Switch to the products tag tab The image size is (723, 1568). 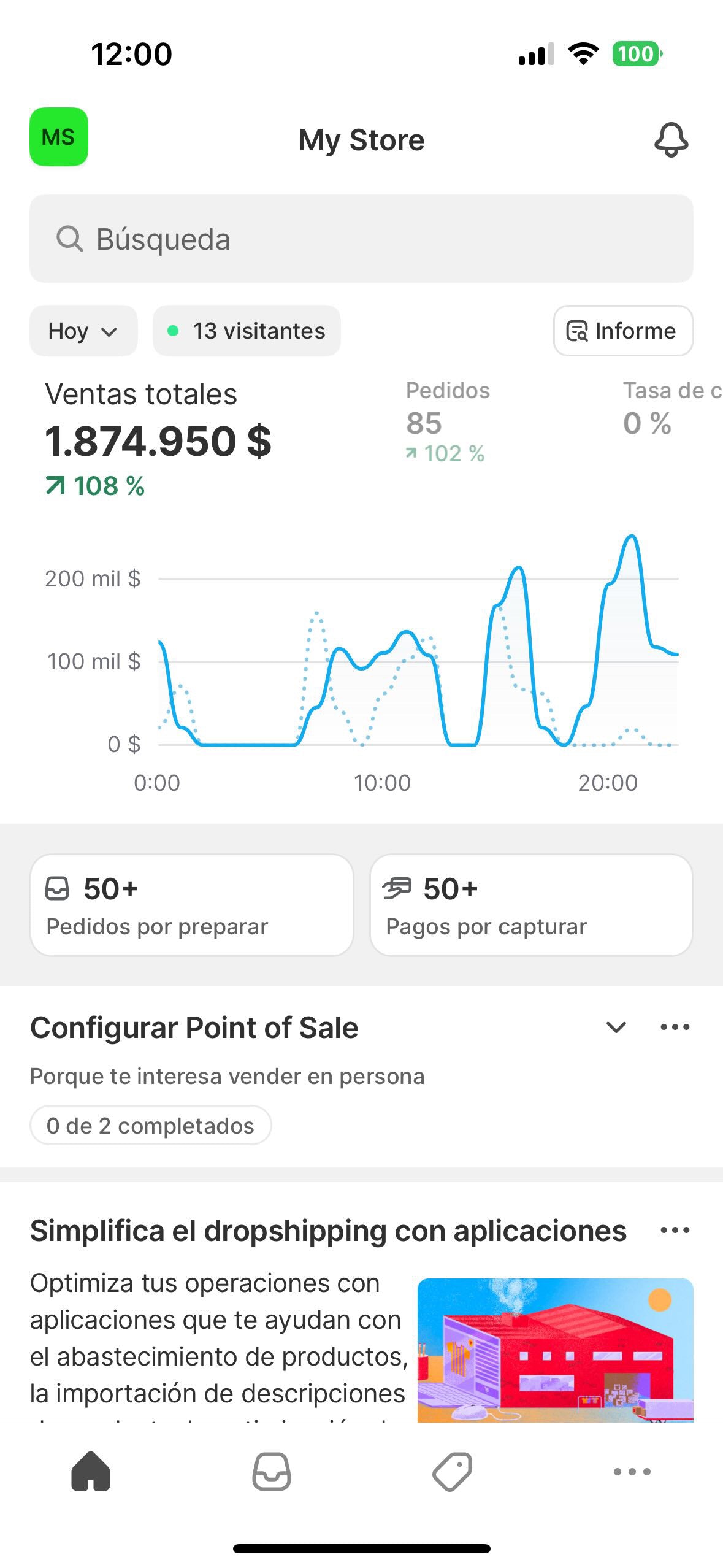coord(452,1470)
